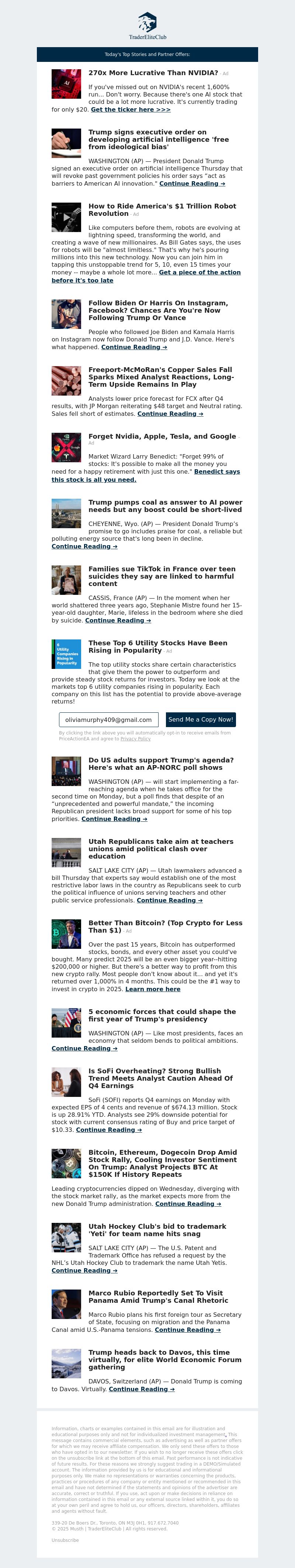Image resolution: width=295 pixels, height=1568 pixels.
Task: Open the Privacy Policy link
Action: [135, 739]
